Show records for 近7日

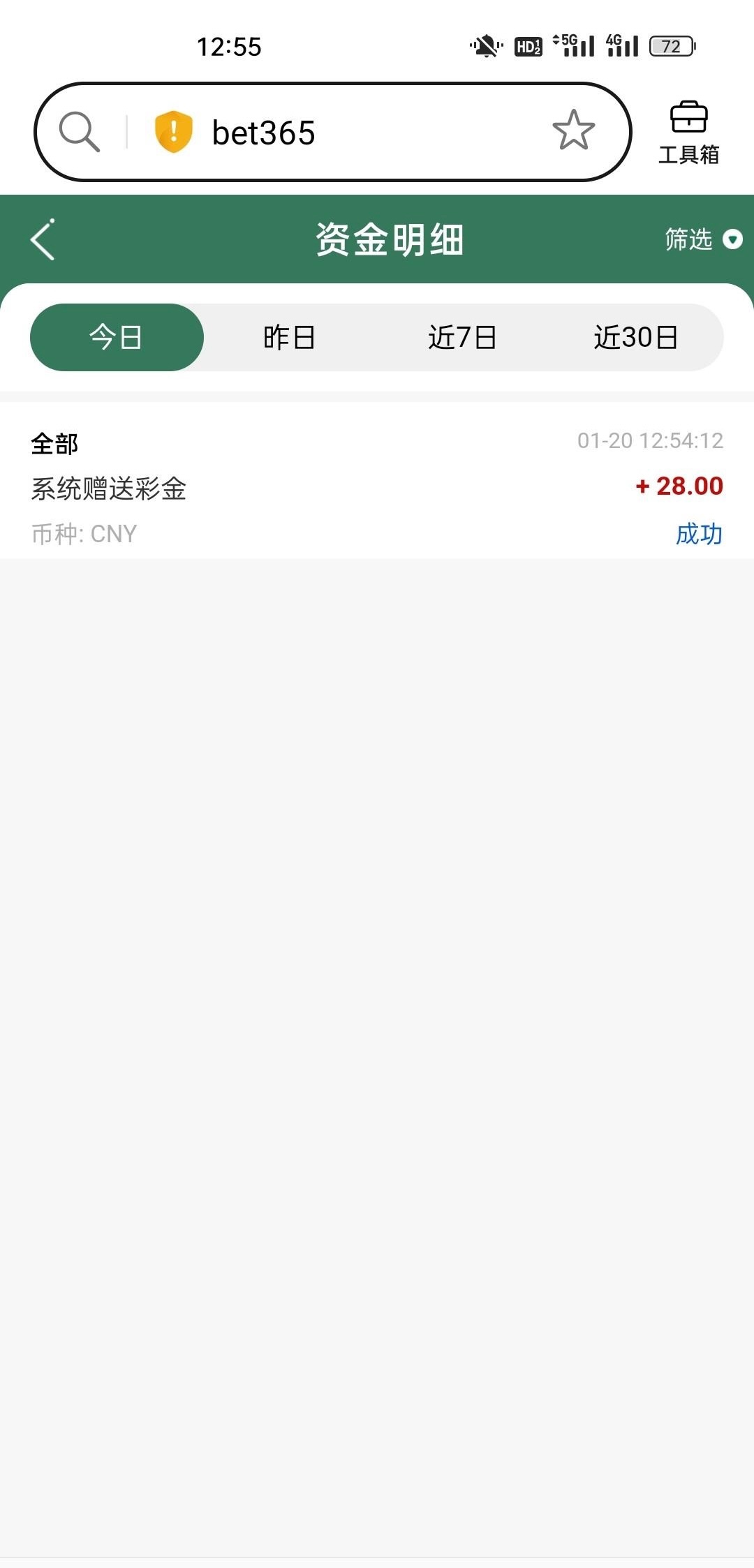point(462,338)
